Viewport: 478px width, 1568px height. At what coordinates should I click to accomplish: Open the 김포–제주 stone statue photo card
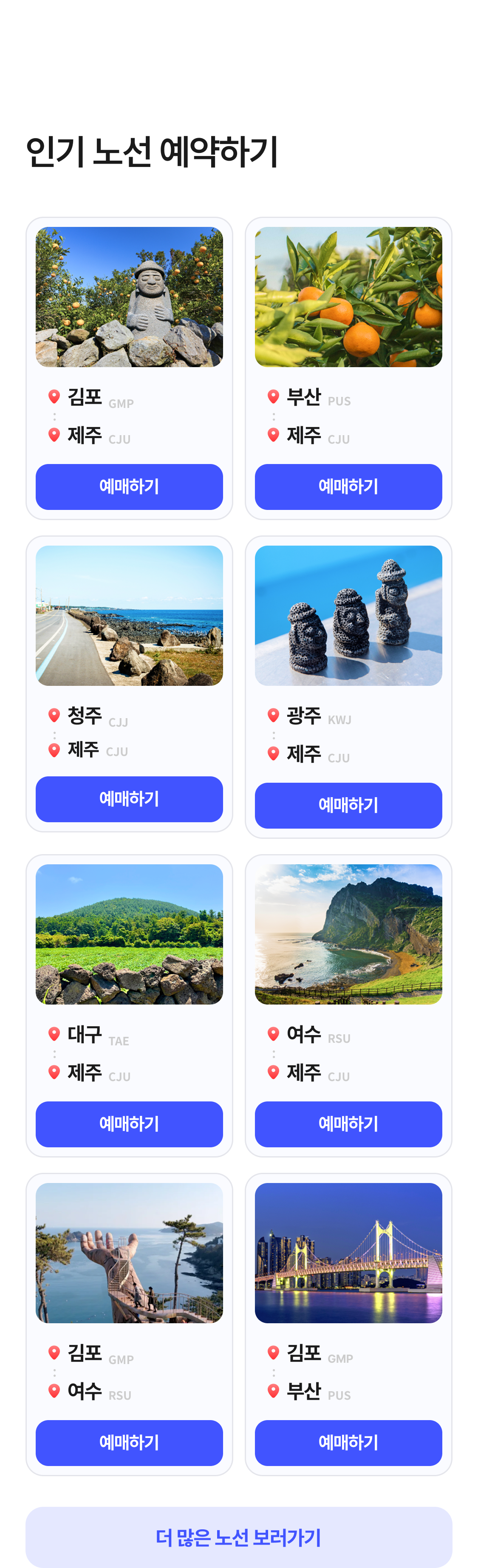(x=129, y=297)
